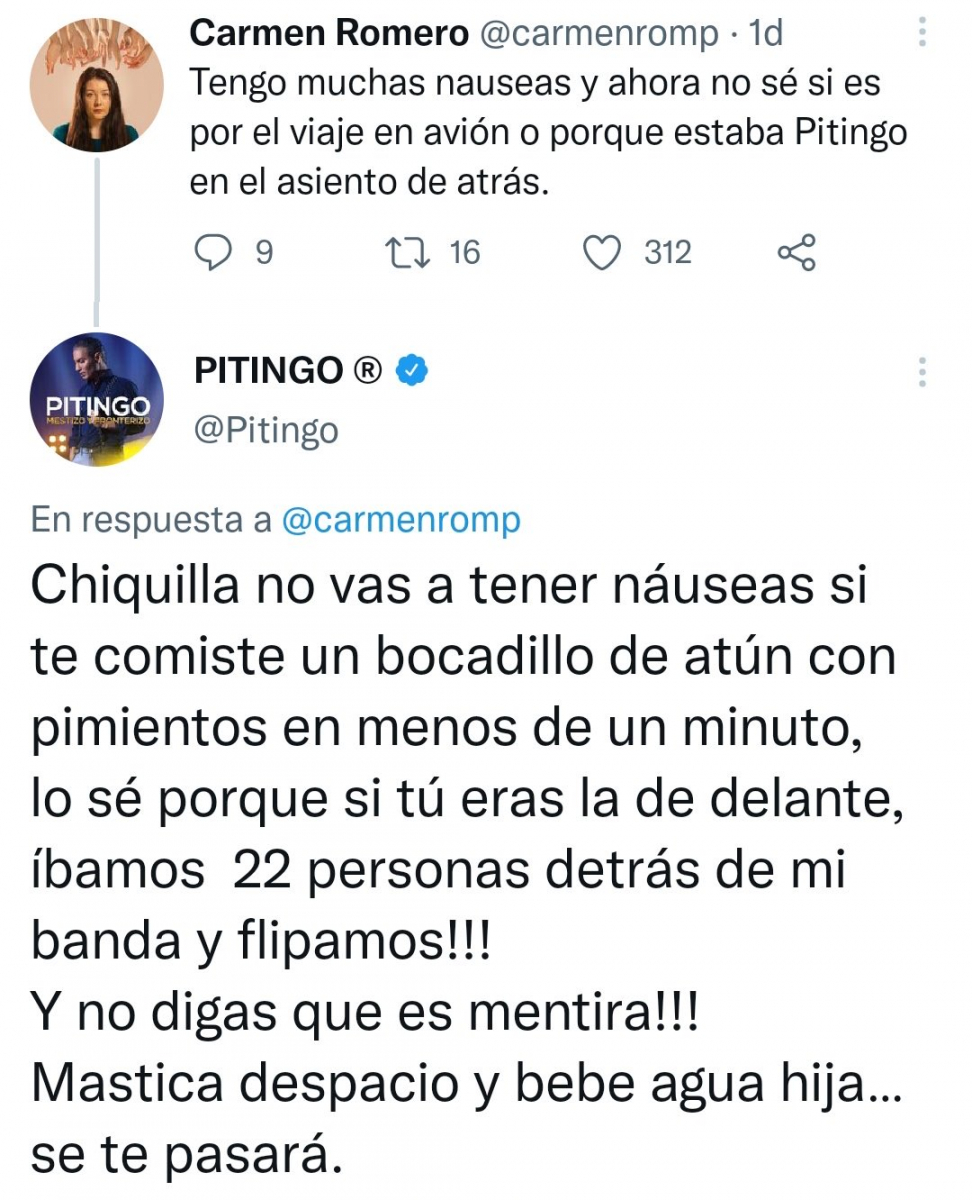
Task: Open overflow menu on PITINGO's reply
Action: click(x=921, y=372)
